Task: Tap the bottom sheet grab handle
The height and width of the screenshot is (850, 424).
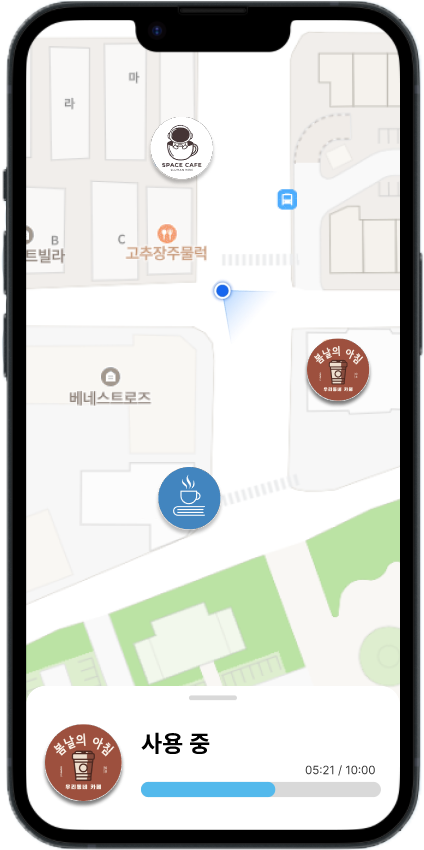Action: point(213,698)
